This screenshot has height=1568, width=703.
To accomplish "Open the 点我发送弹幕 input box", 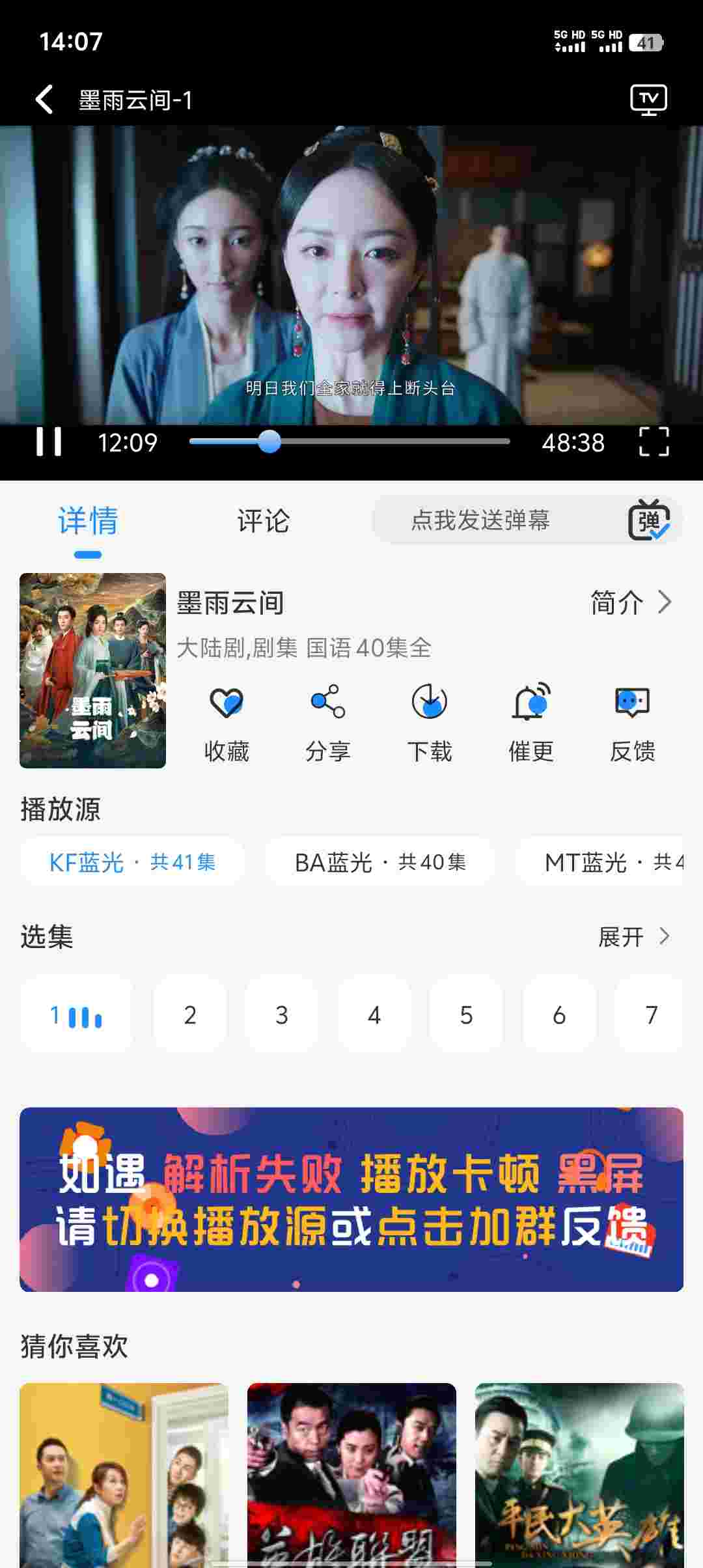I will pos(480,520).
